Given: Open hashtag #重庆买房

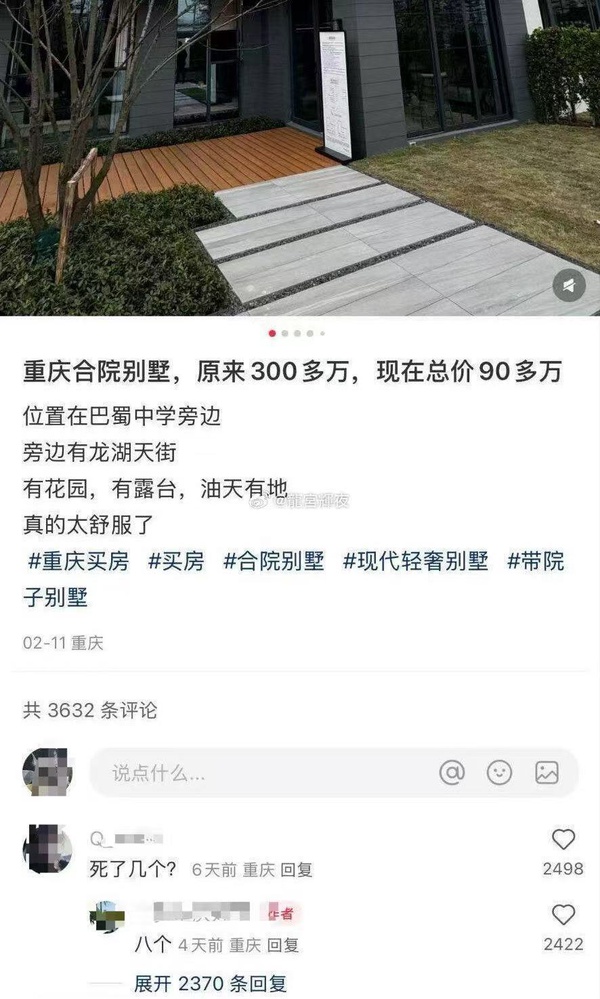Looking at the screenshot, I should (x=78, y=561).
